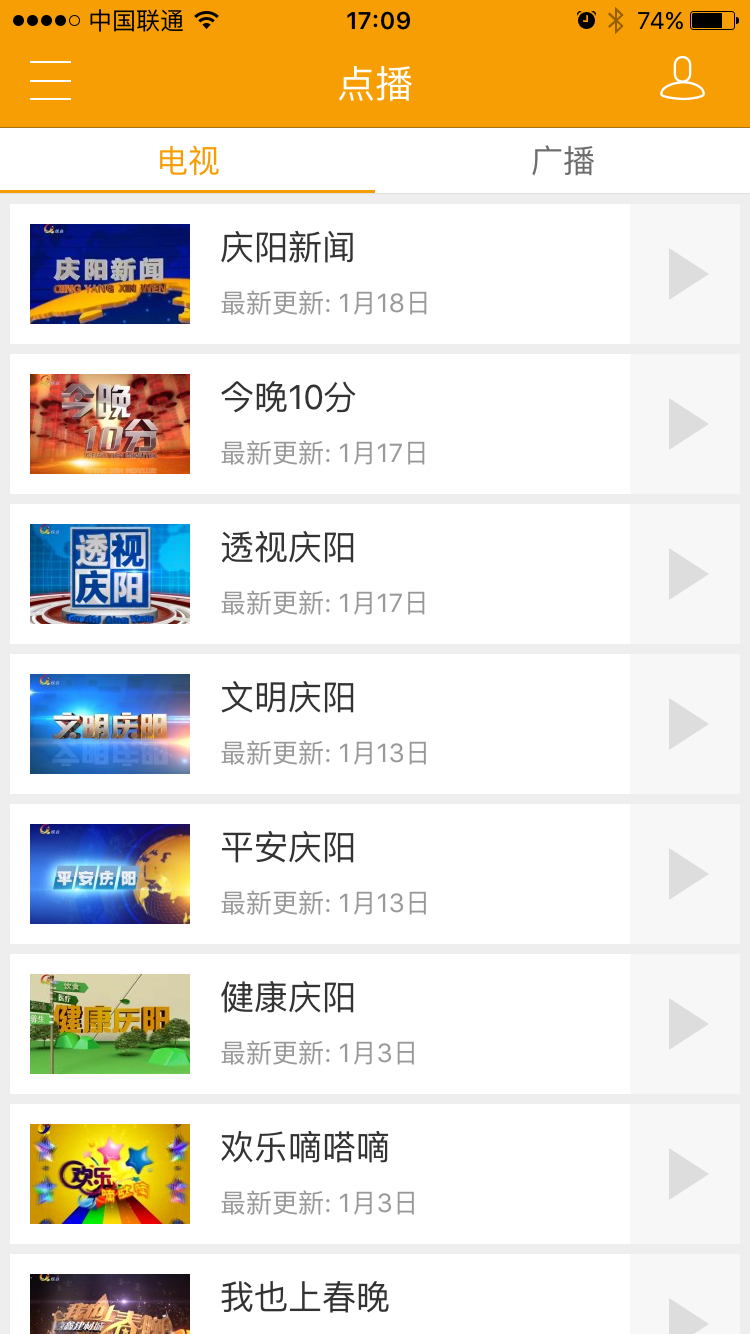Start playback of 平安庆阳

click(x=687, y=874)
